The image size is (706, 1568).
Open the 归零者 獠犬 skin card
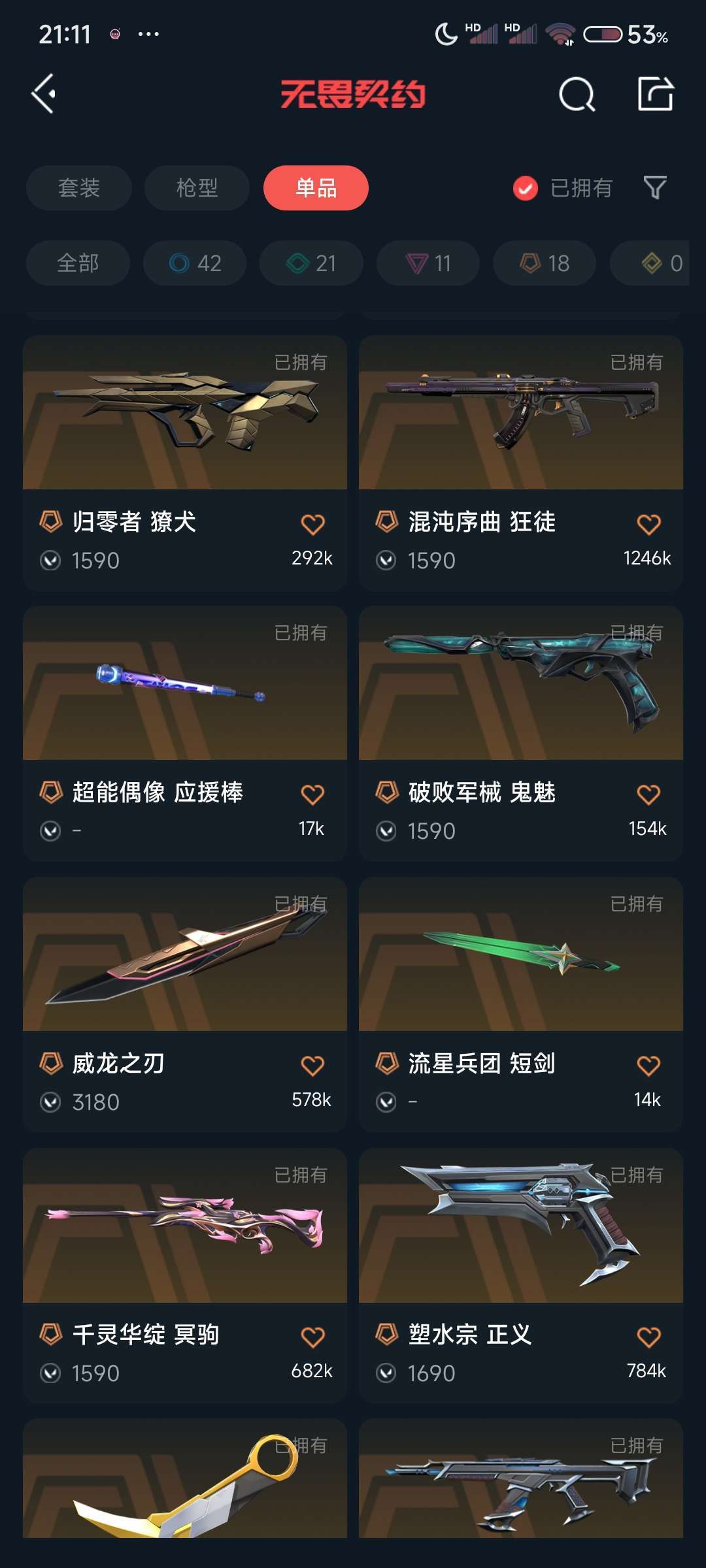(185, 463)
